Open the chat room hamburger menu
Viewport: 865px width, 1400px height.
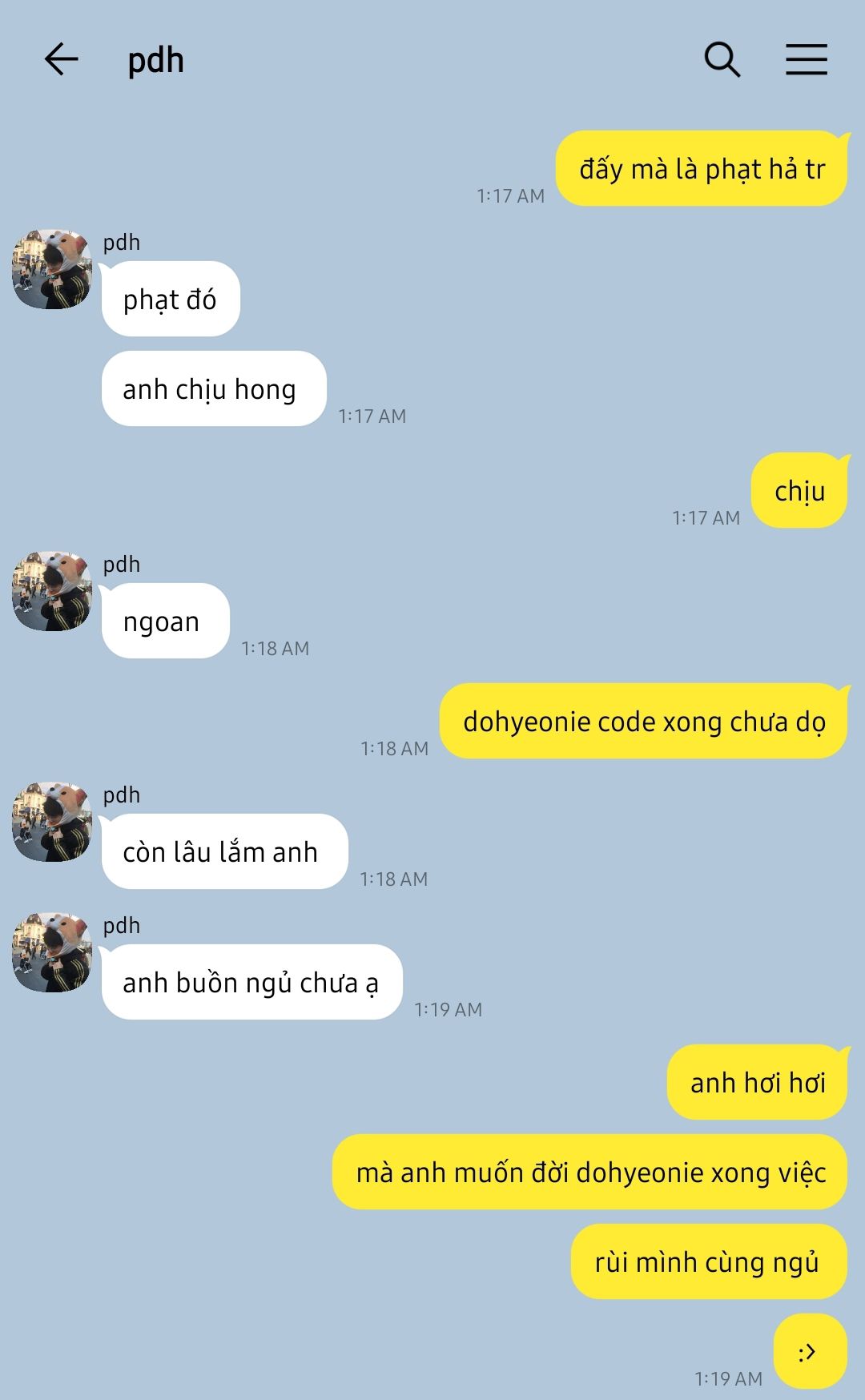point(806,59)
